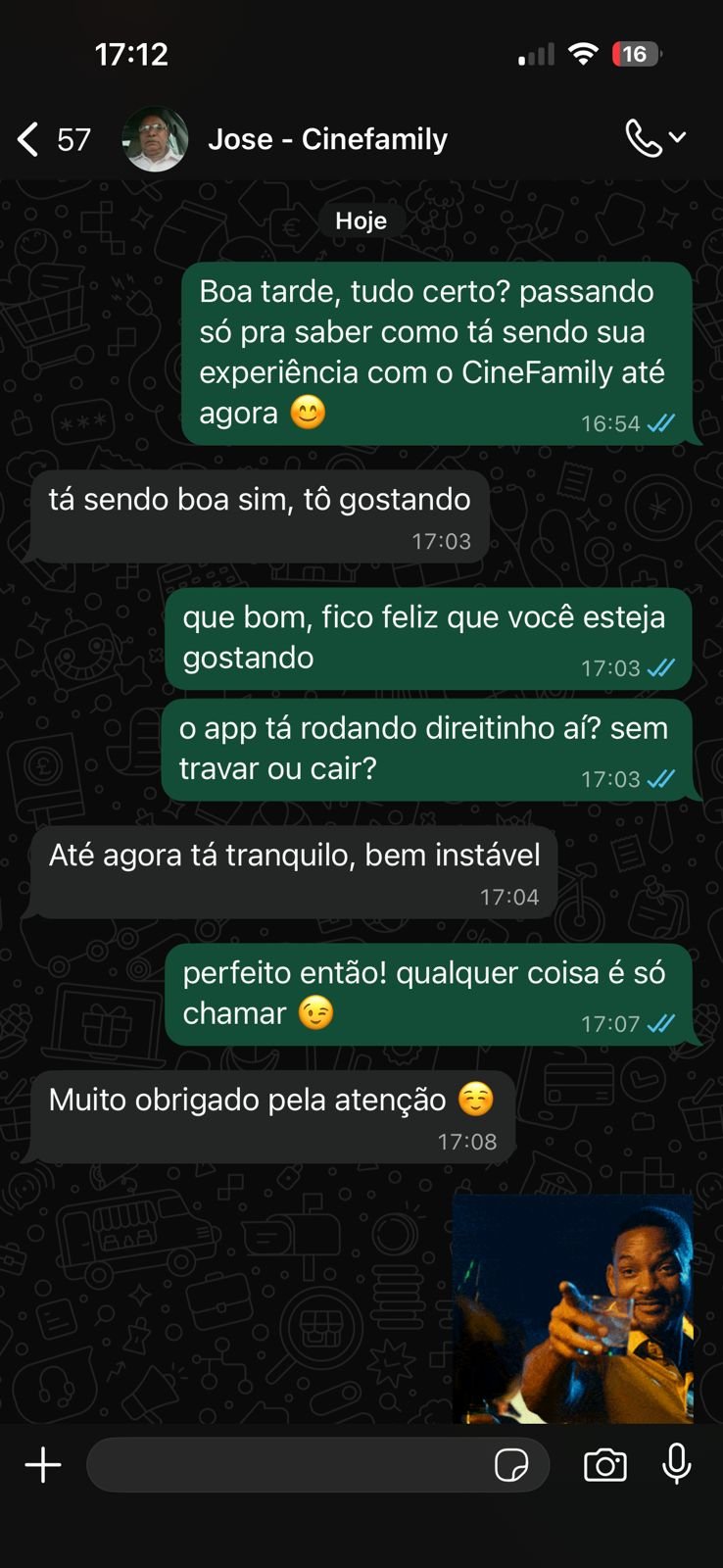Open the sticker picker

(511, 1465)
